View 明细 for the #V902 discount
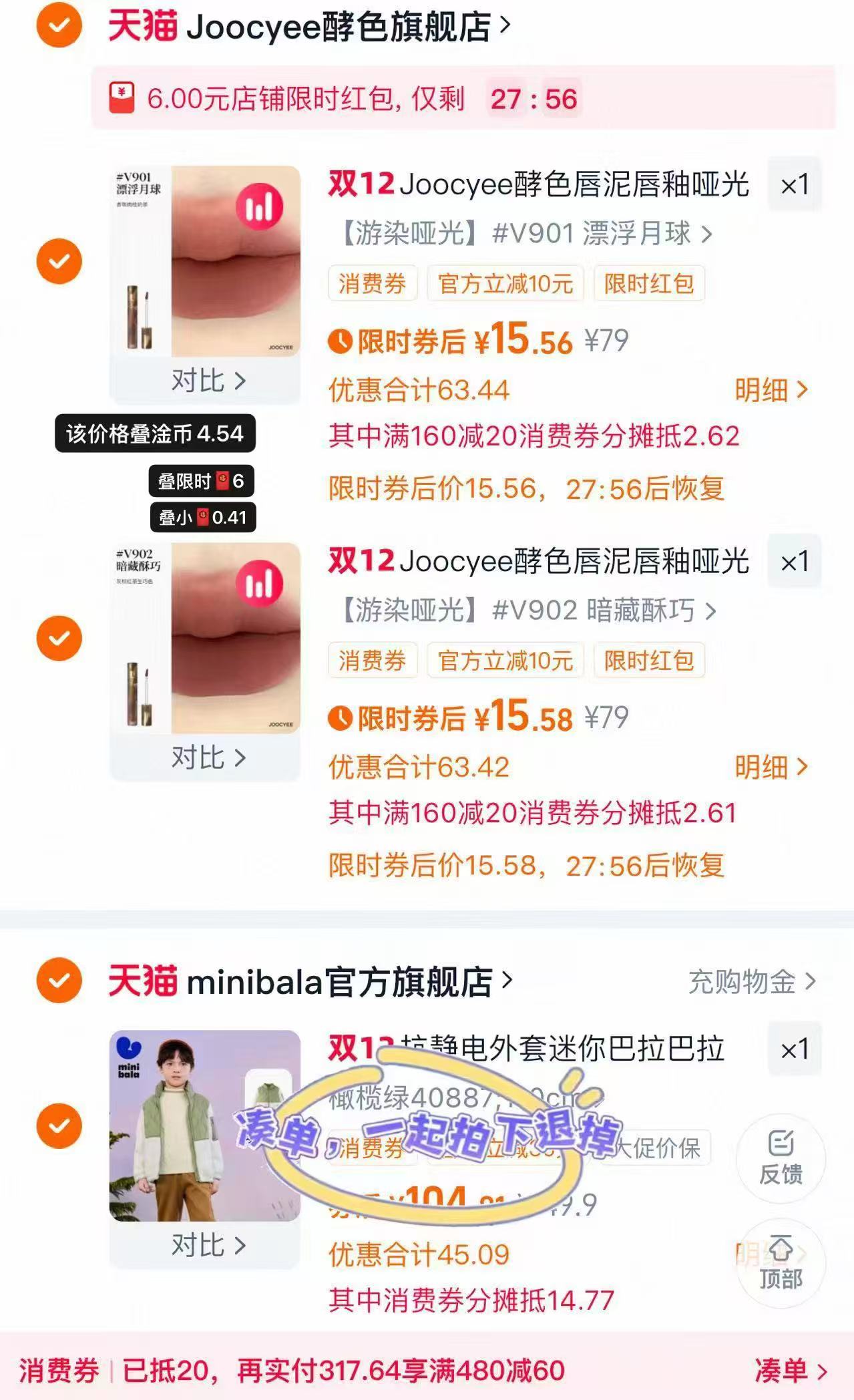The image size is (854, 1400). [x=771, y=767]
